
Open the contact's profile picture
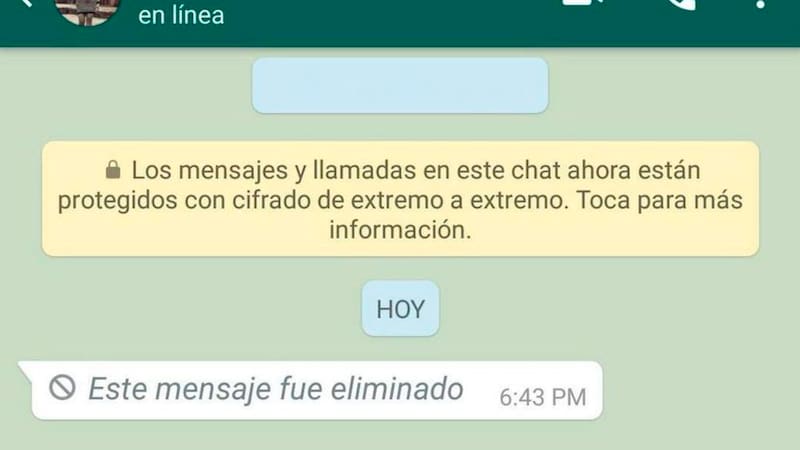coord(87,8)
